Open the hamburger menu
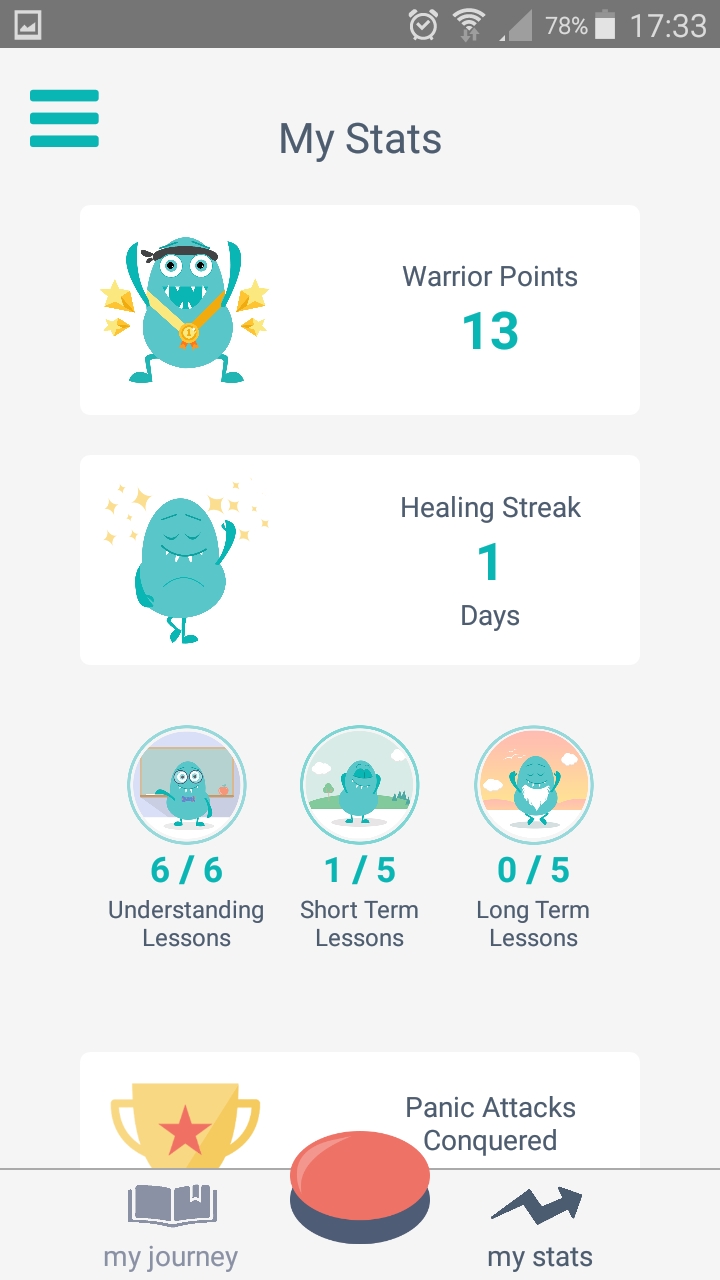The image size is (720, 1280). (64, 118)
